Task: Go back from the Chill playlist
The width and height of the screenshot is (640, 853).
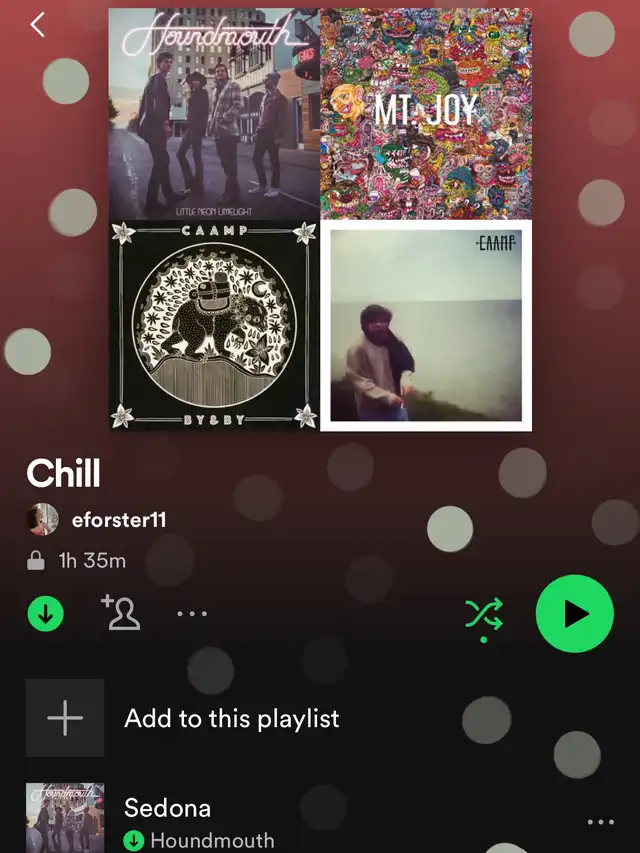Action: (38, 25)
